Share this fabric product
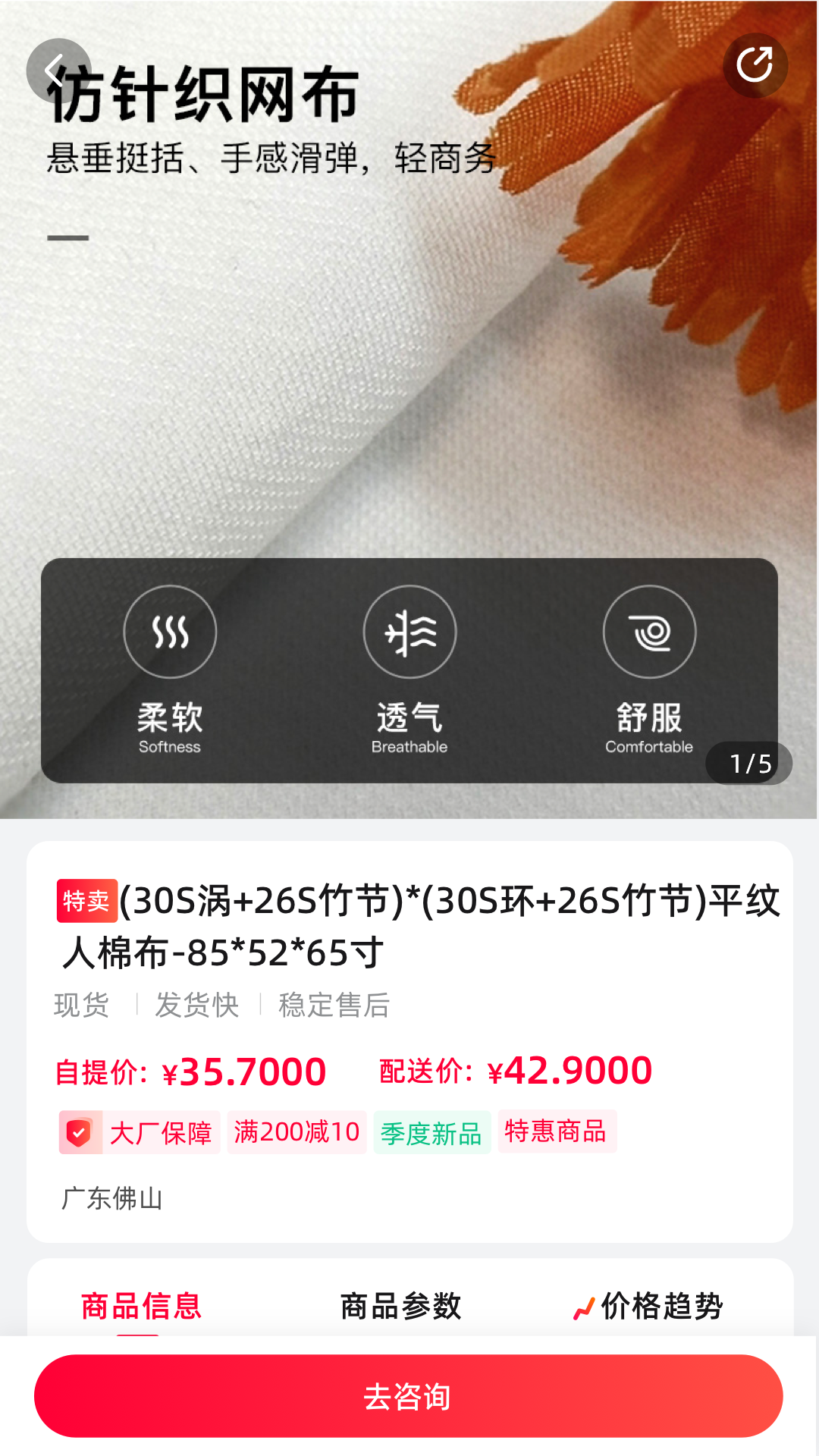819x1456 pixels. pyautogui.click(x=755, y=65)
